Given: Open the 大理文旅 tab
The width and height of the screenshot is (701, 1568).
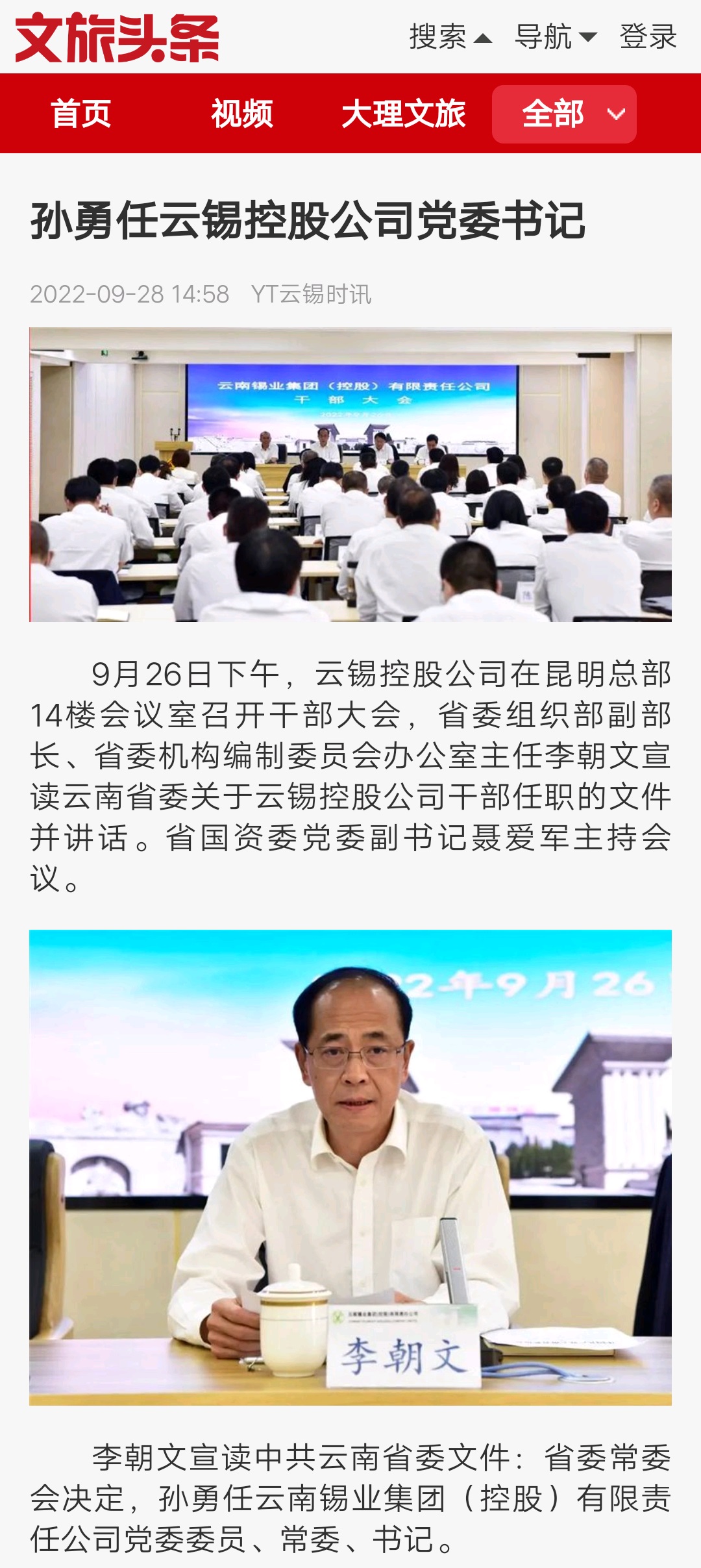Looking at the screenshot, I should (x=403, y=114).
